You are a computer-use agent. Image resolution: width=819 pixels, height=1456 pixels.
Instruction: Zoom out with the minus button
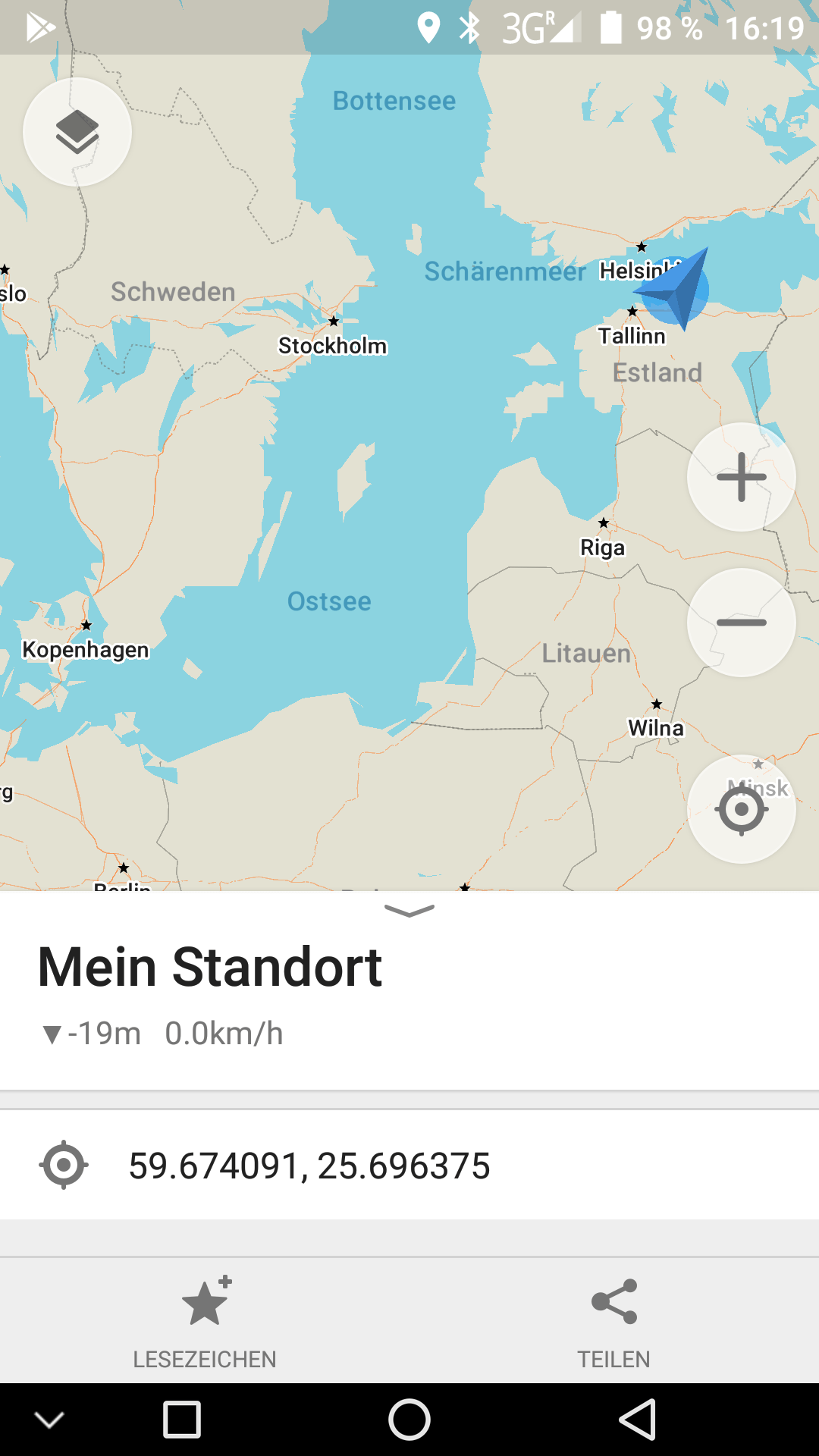click(741, 623)
